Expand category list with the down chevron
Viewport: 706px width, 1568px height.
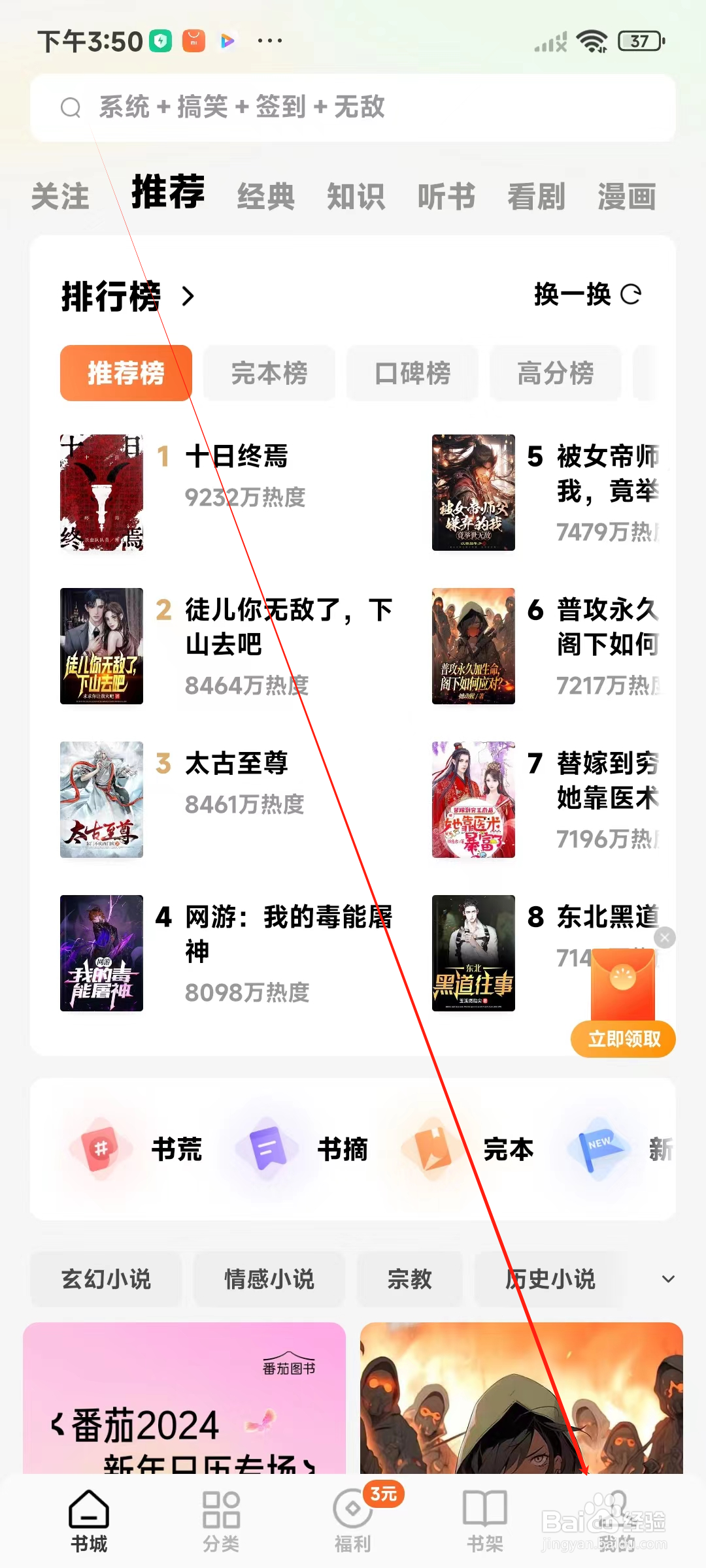tap(668, 1279)
